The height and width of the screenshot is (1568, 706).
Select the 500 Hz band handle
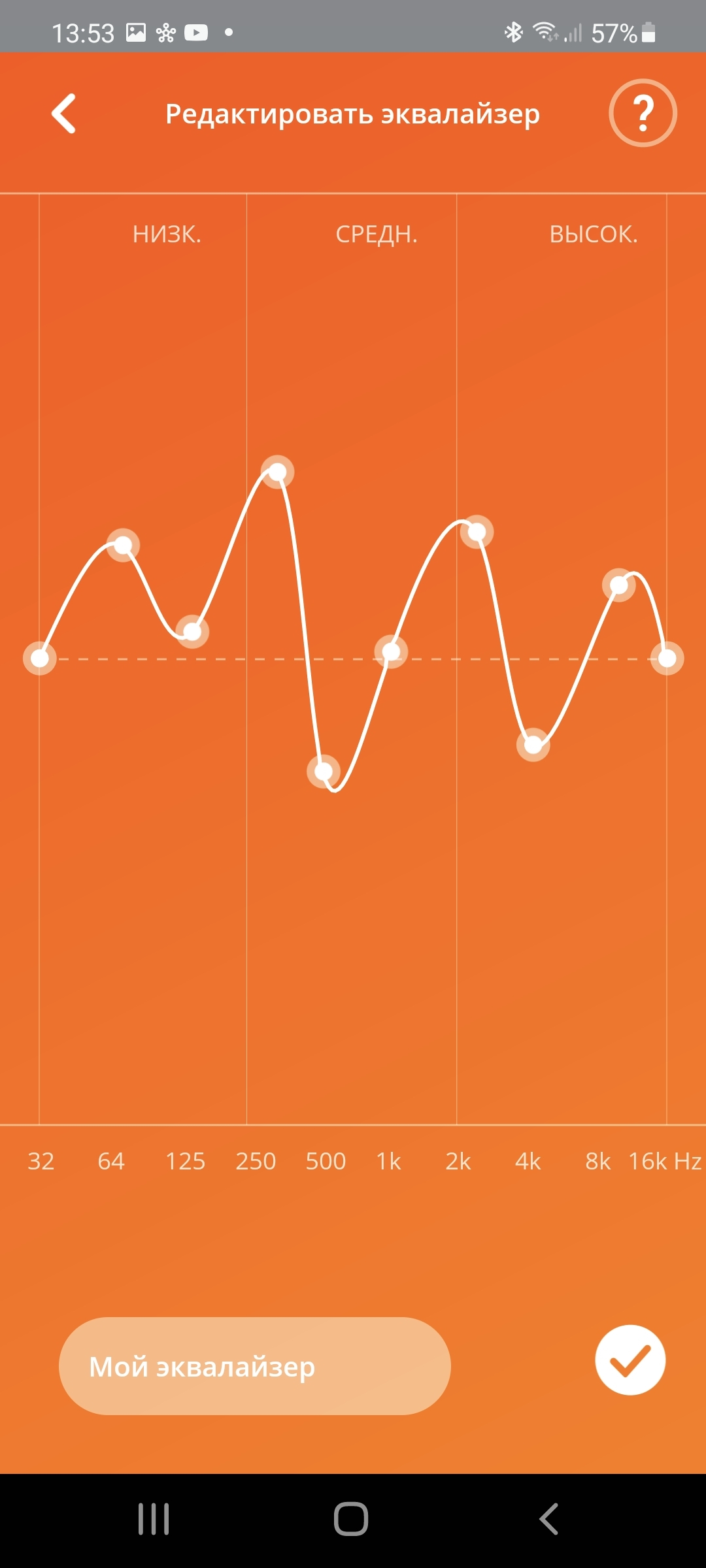[324, 772]
